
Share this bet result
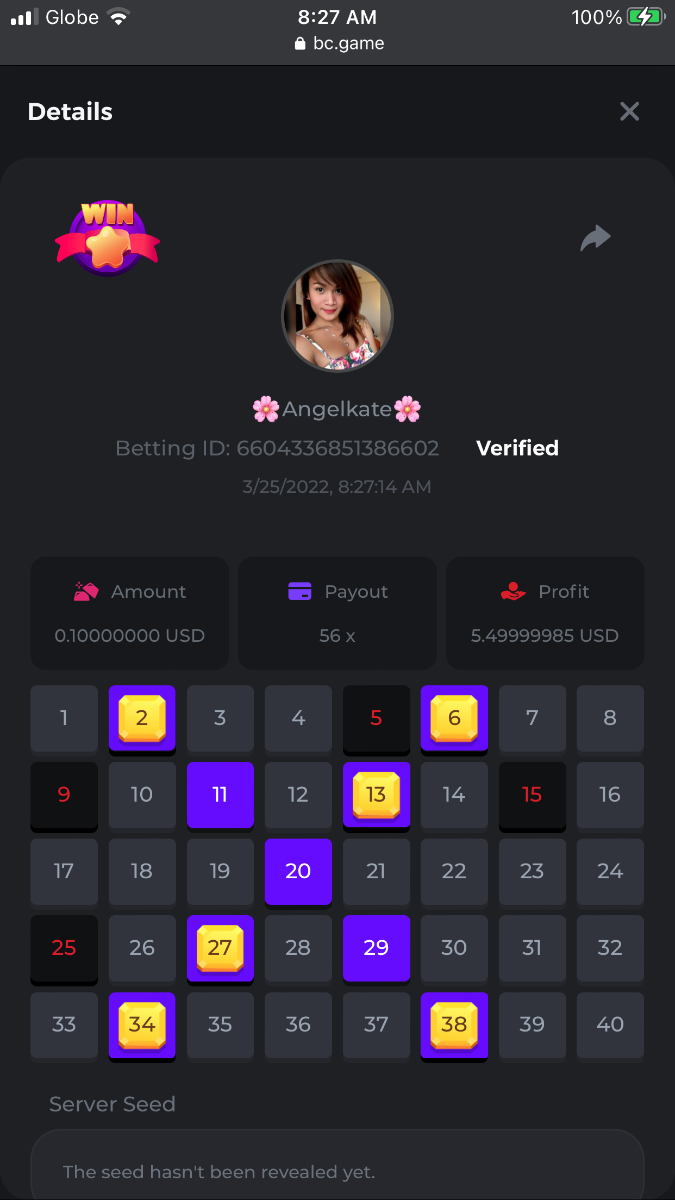tap(595, 238)
